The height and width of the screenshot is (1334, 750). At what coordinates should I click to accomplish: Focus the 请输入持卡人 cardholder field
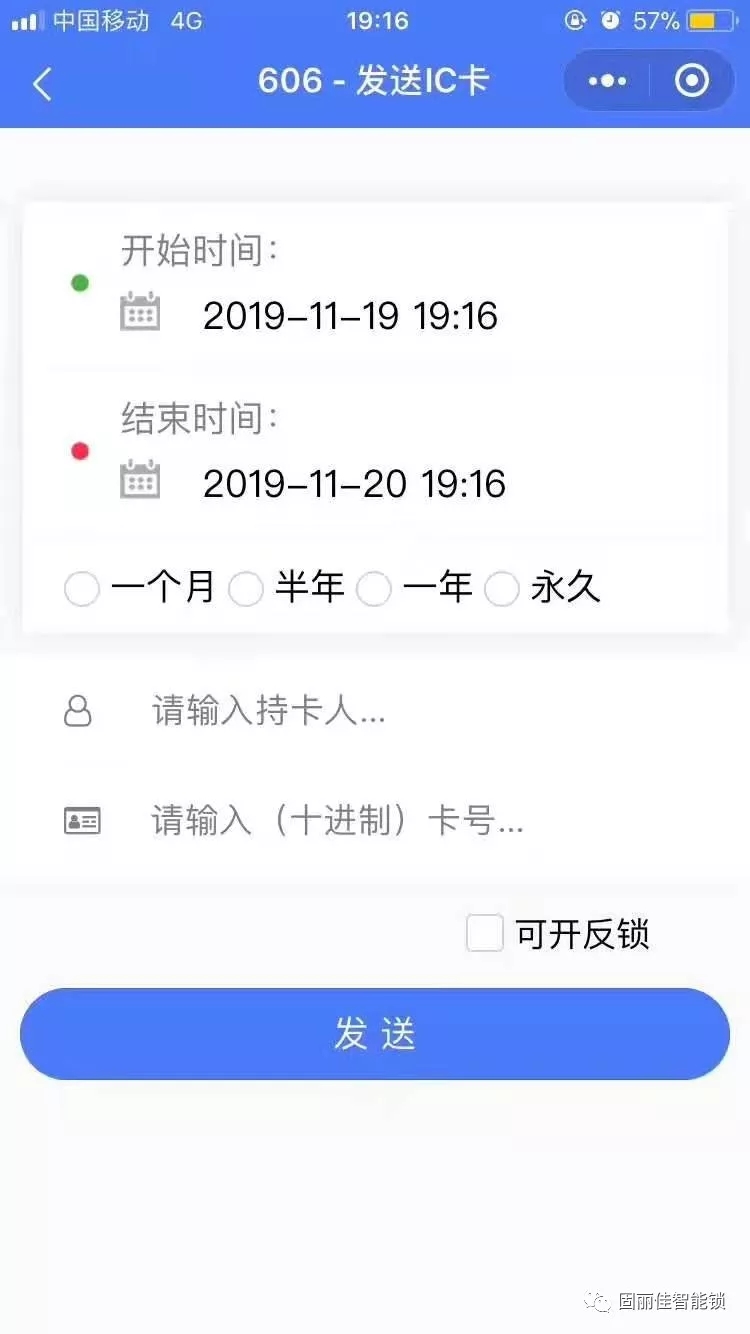[400, 711]
